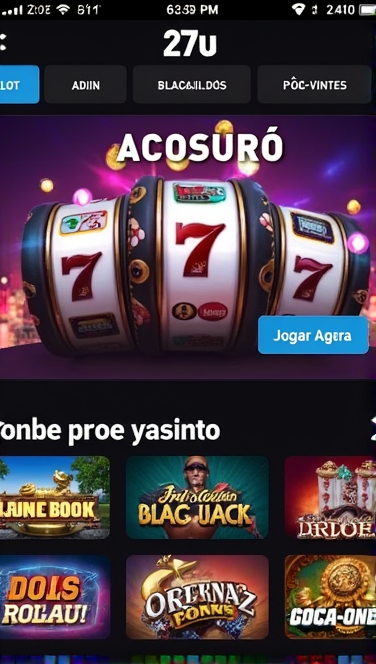This screenshot has width=376, height=664.
Task: Tap the Jogar Agera button
Action: click(x=313, y=335)
